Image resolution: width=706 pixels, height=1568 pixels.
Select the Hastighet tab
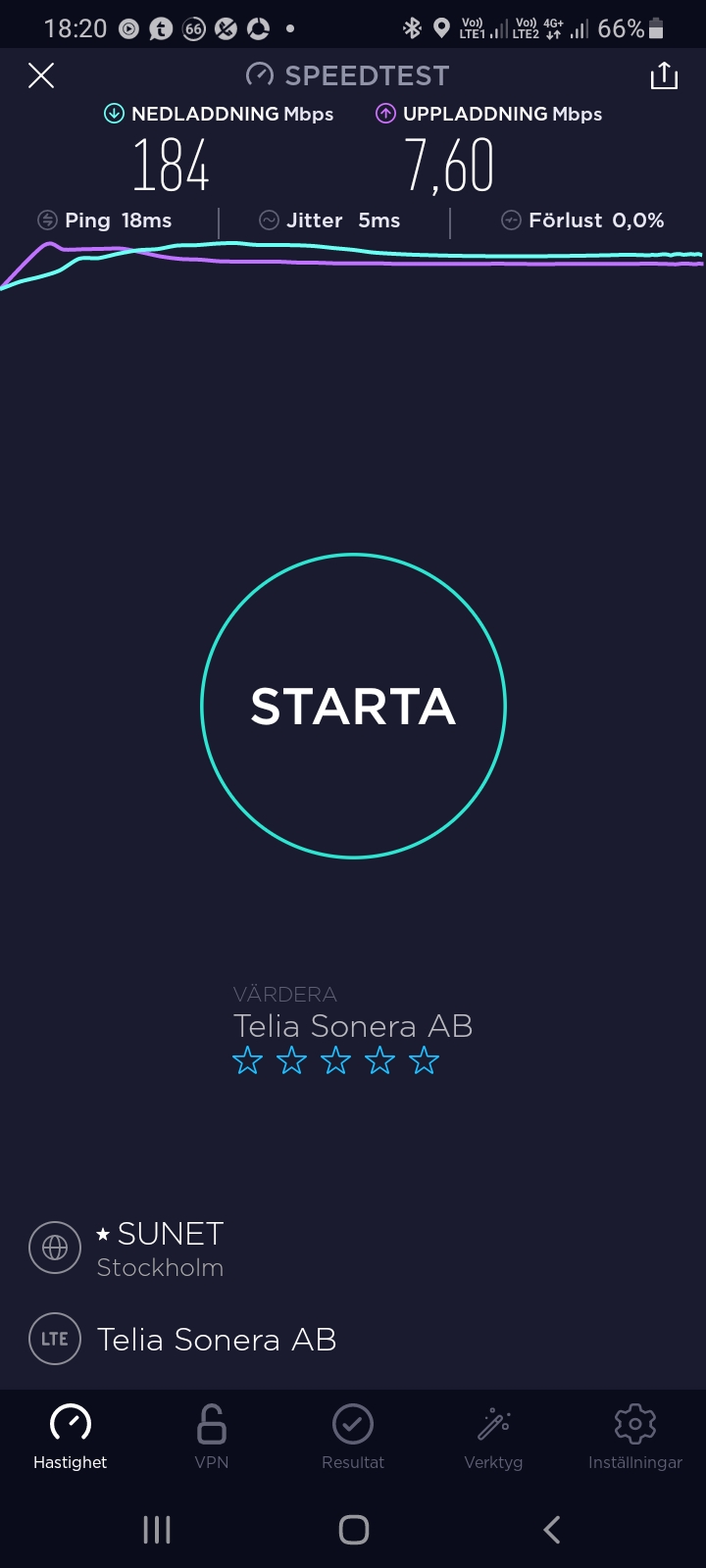point(71,1437)
